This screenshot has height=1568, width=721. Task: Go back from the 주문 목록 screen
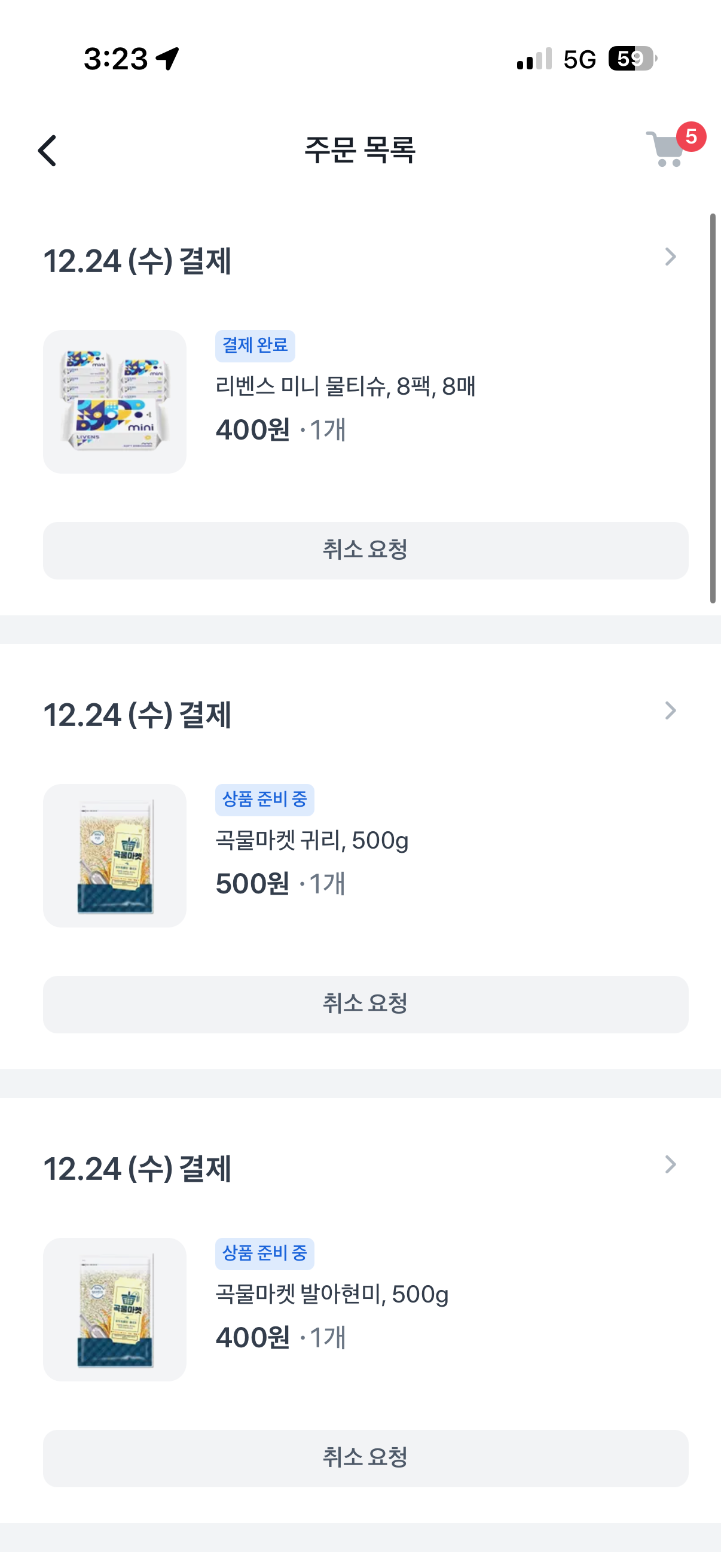[47, 150]
